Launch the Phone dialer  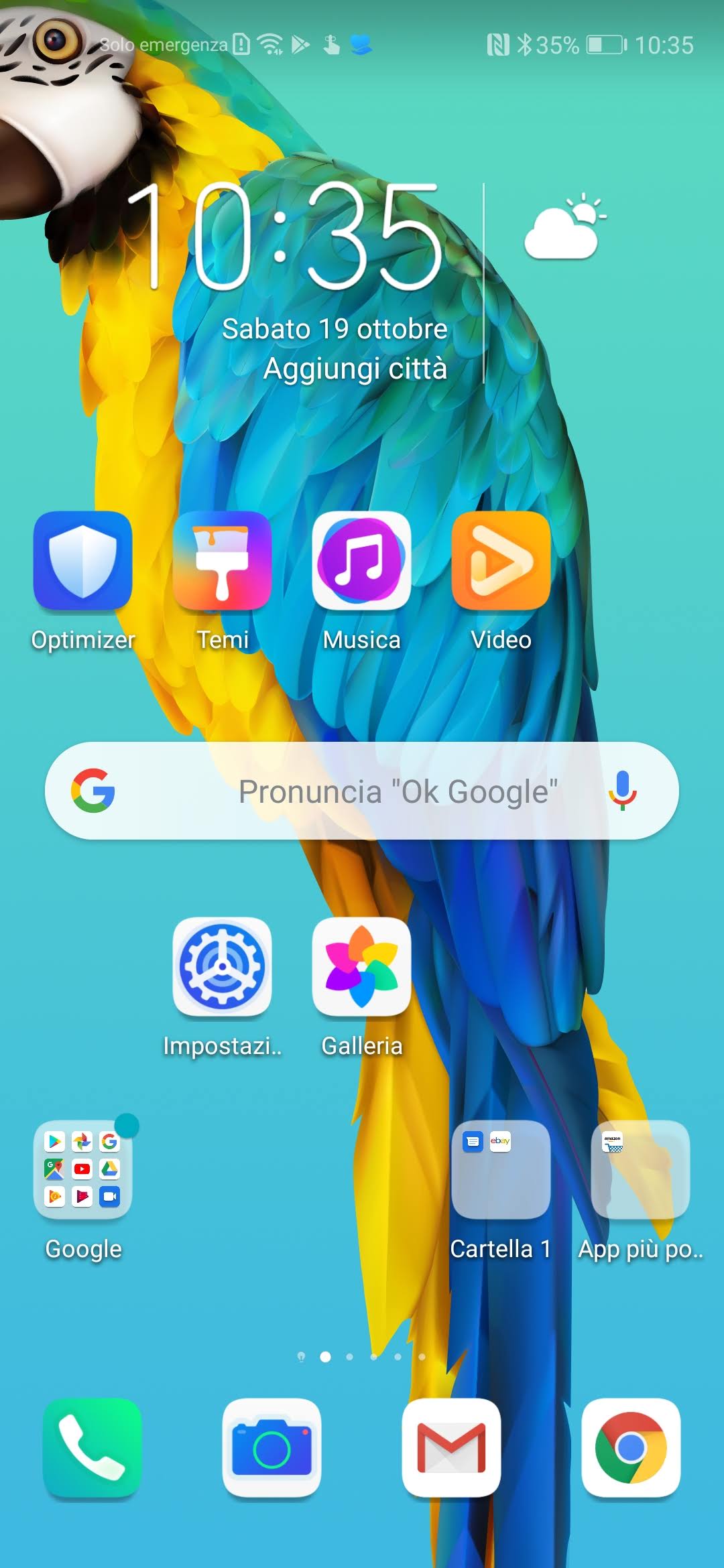93,1447
